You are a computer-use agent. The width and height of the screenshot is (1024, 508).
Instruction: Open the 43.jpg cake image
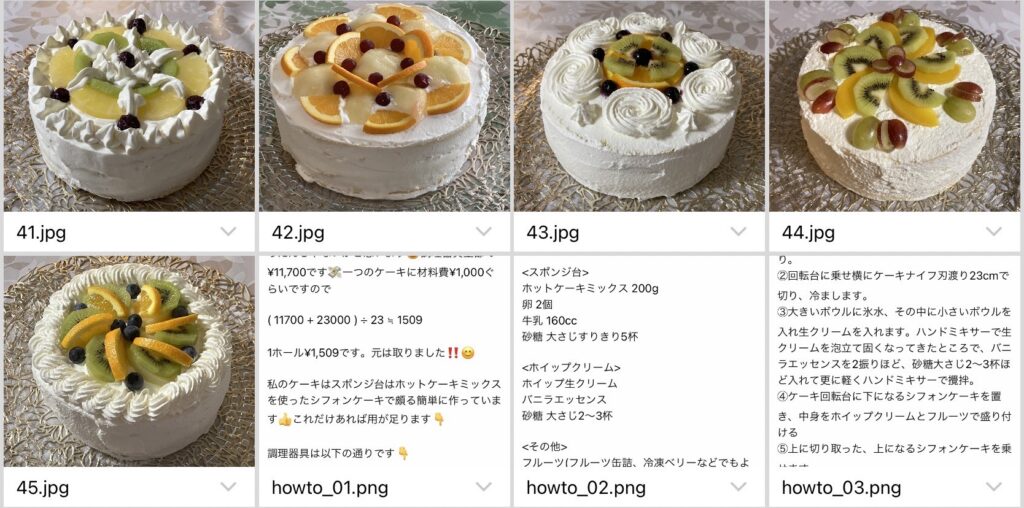(639, 105)
